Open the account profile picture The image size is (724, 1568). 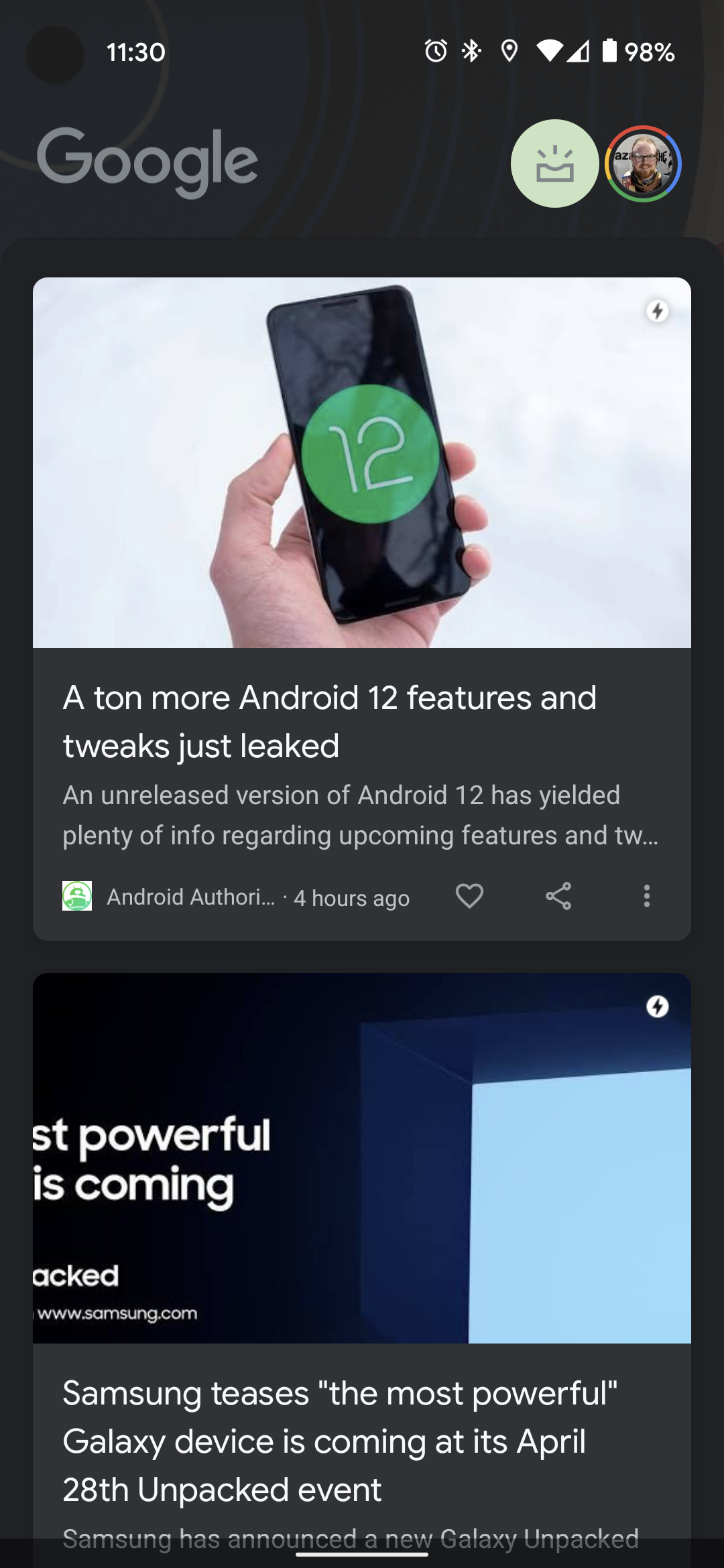[x=643, y=164]
